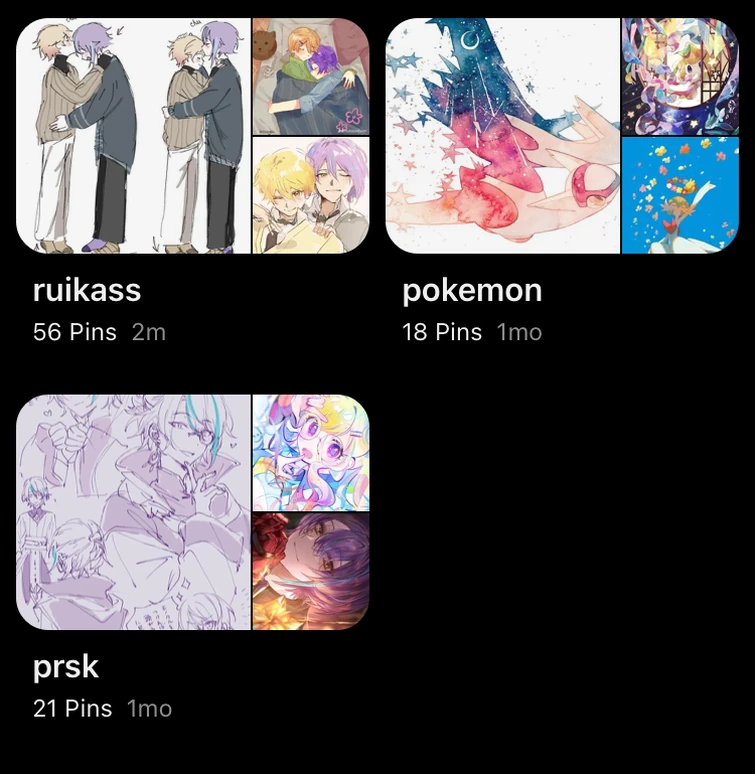Screen dimensions: 755x774
Task: Click the pokemon board title text
Action: coord(472,291)
